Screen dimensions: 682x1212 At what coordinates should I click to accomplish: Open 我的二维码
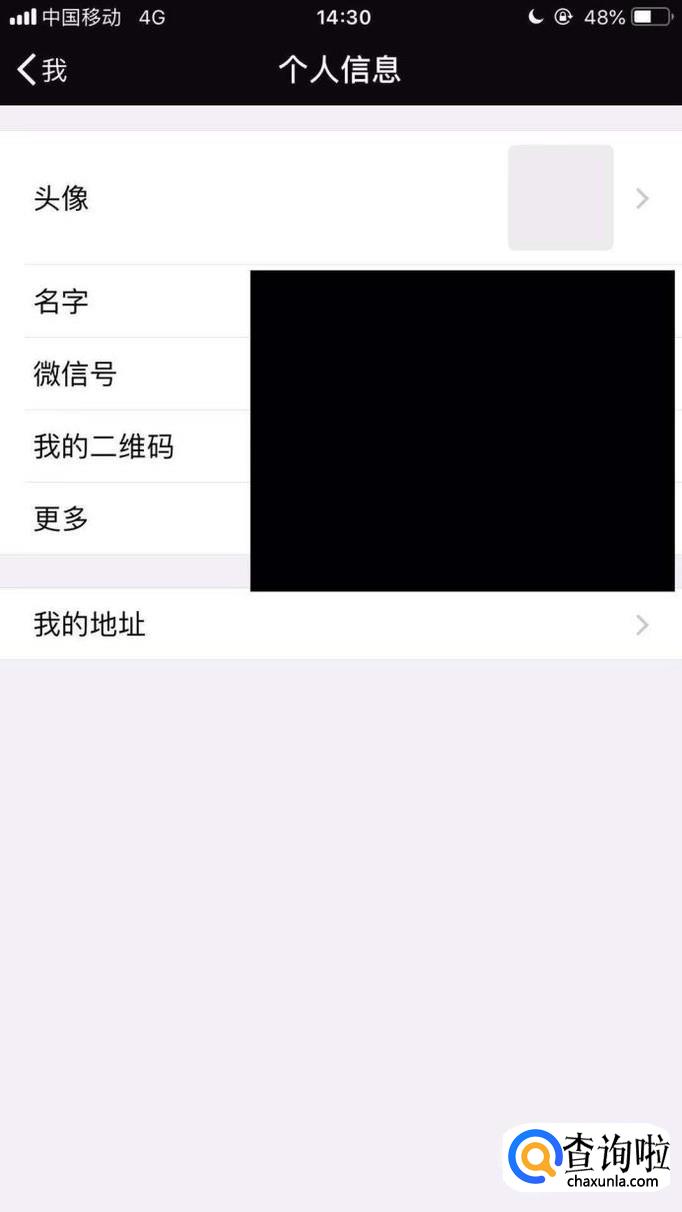pos(341,446)
